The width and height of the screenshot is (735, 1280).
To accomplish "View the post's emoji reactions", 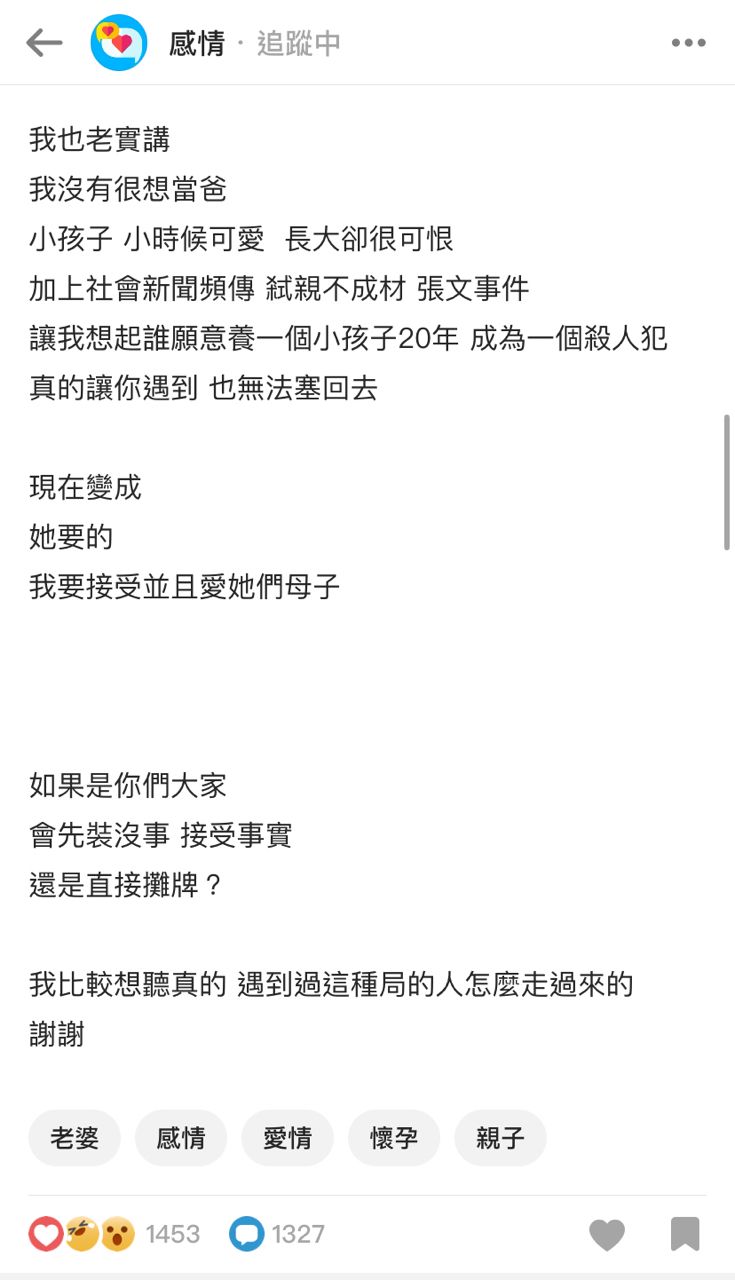I will click(x=82, y=1234).
